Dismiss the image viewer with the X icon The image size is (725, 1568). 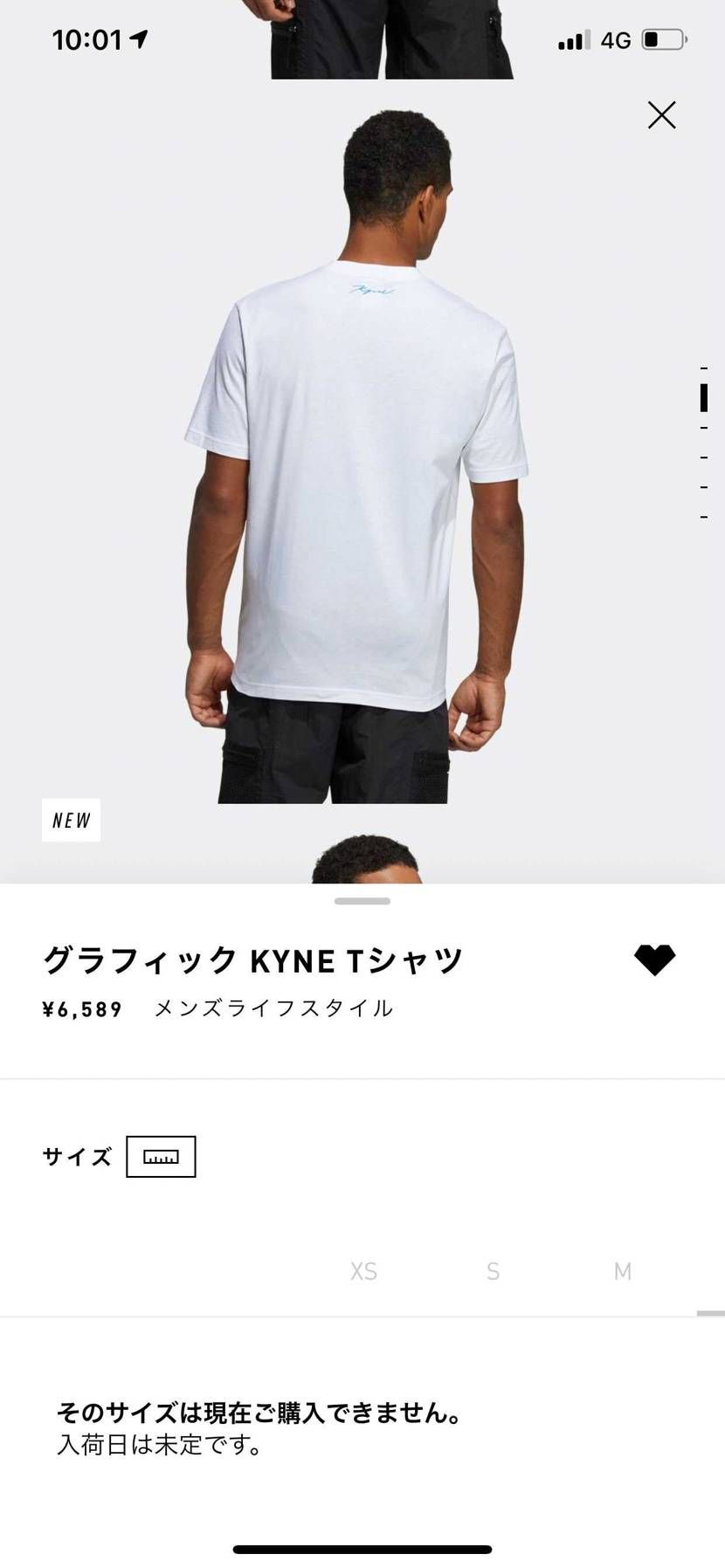[x=661, y=115]
